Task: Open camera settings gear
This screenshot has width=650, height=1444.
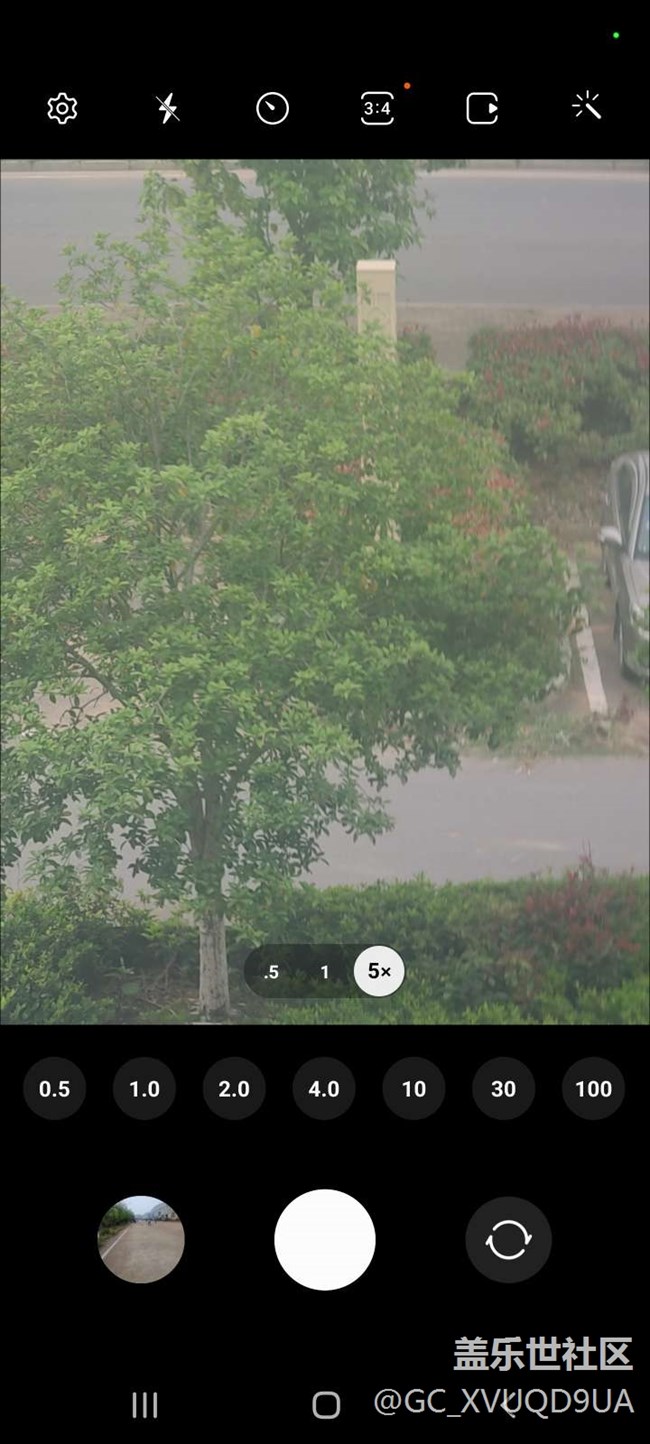Action: click(62, 108)
